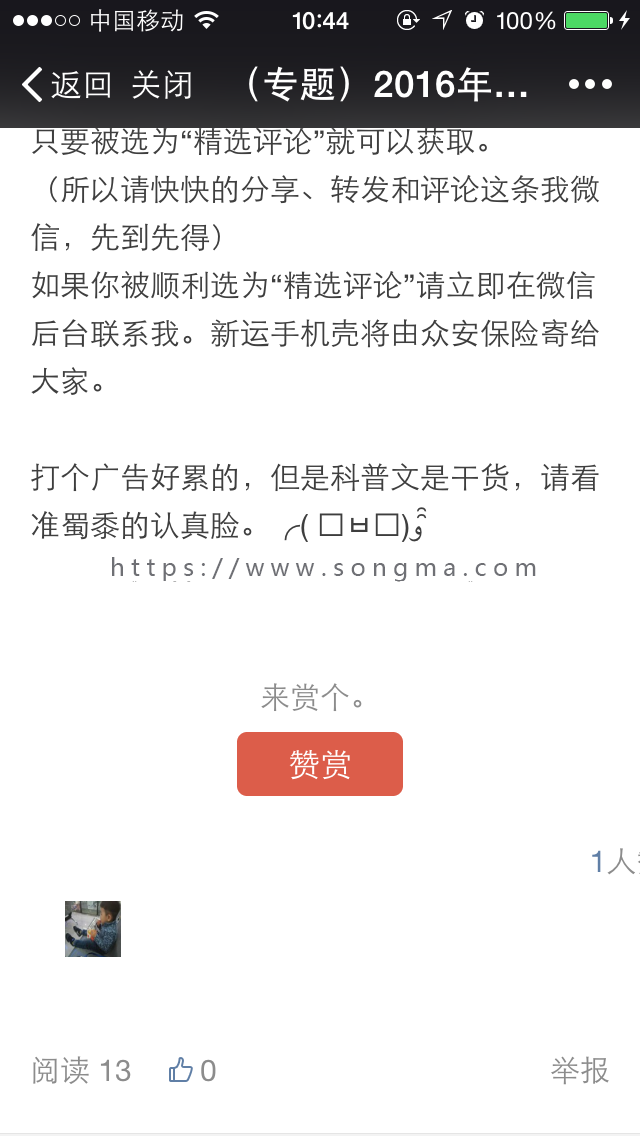Open the avatar of the person who rewarded
This screenshot has width=640, height=1136.
tap(93, 929)
